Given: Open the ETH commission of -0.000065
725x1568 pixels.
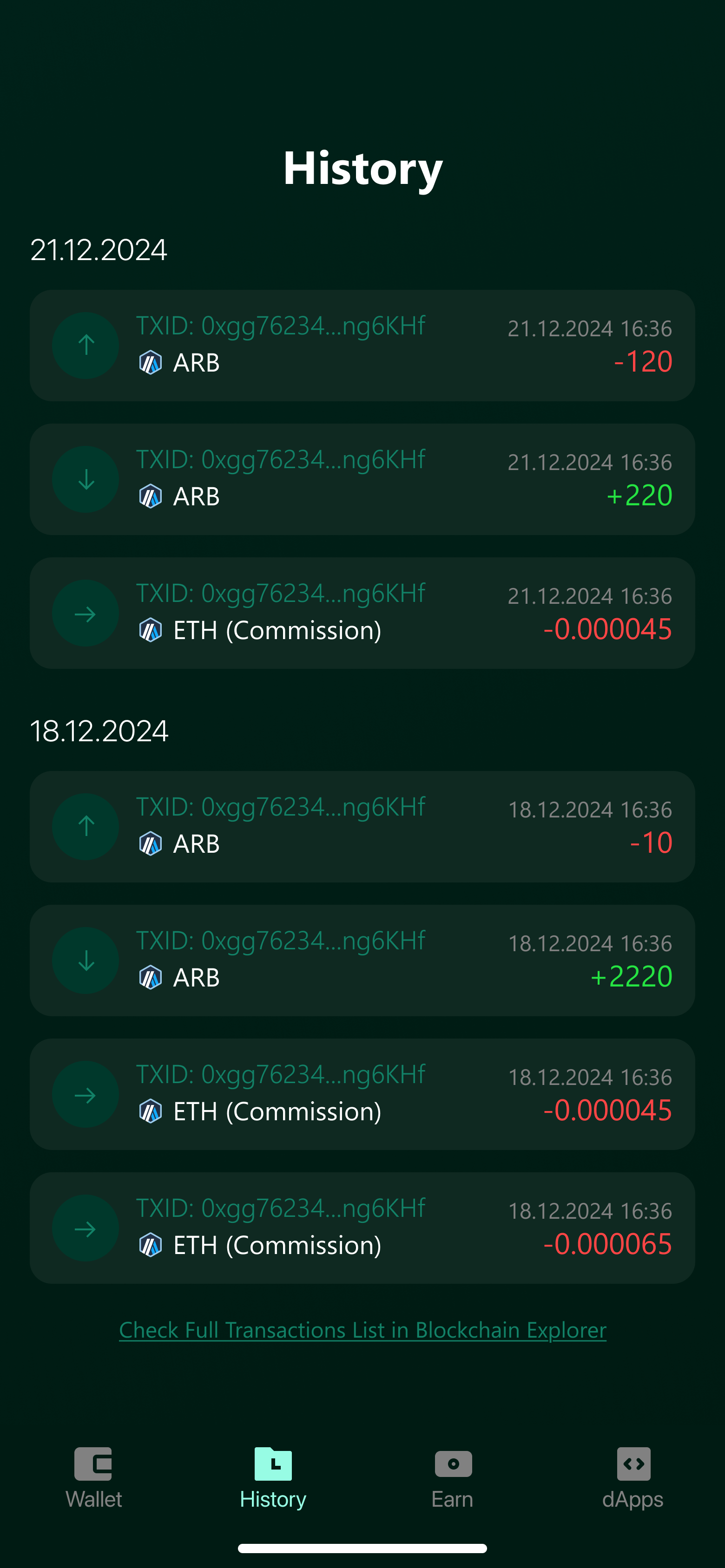Looking at the screenshot, I should point(362,1228).
